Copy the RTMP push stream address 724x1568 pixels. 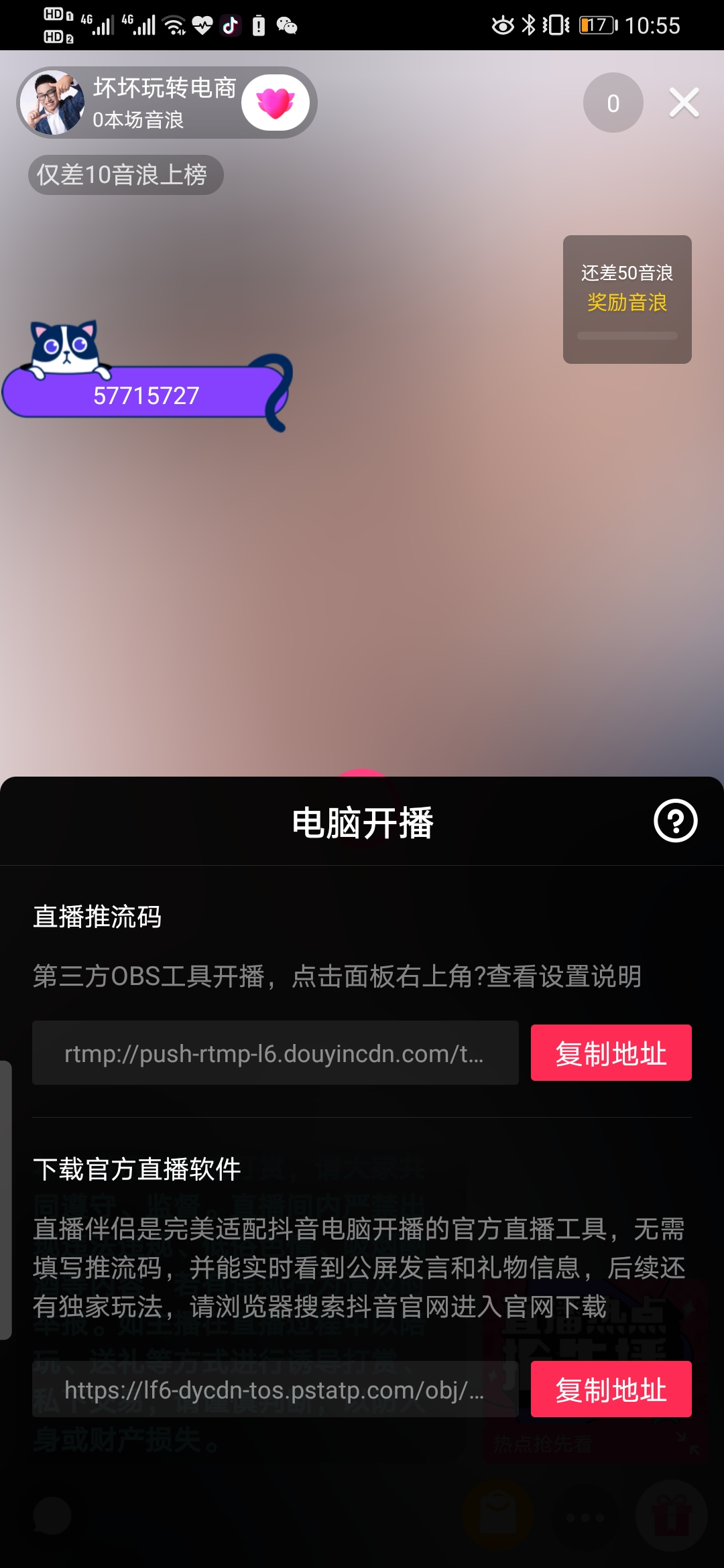point(611,1052)
